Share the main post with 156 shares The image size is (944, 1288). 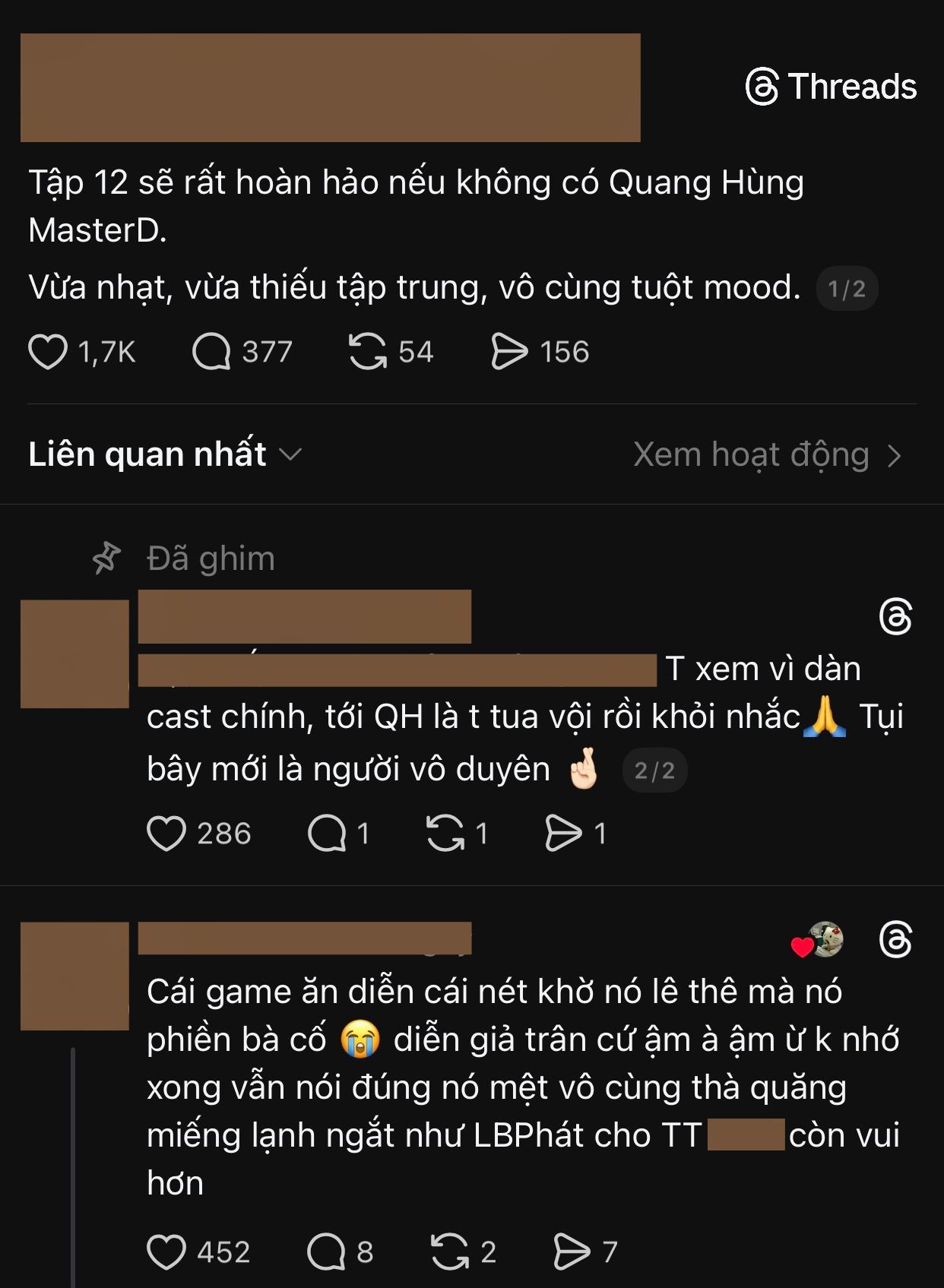point(508,352)
